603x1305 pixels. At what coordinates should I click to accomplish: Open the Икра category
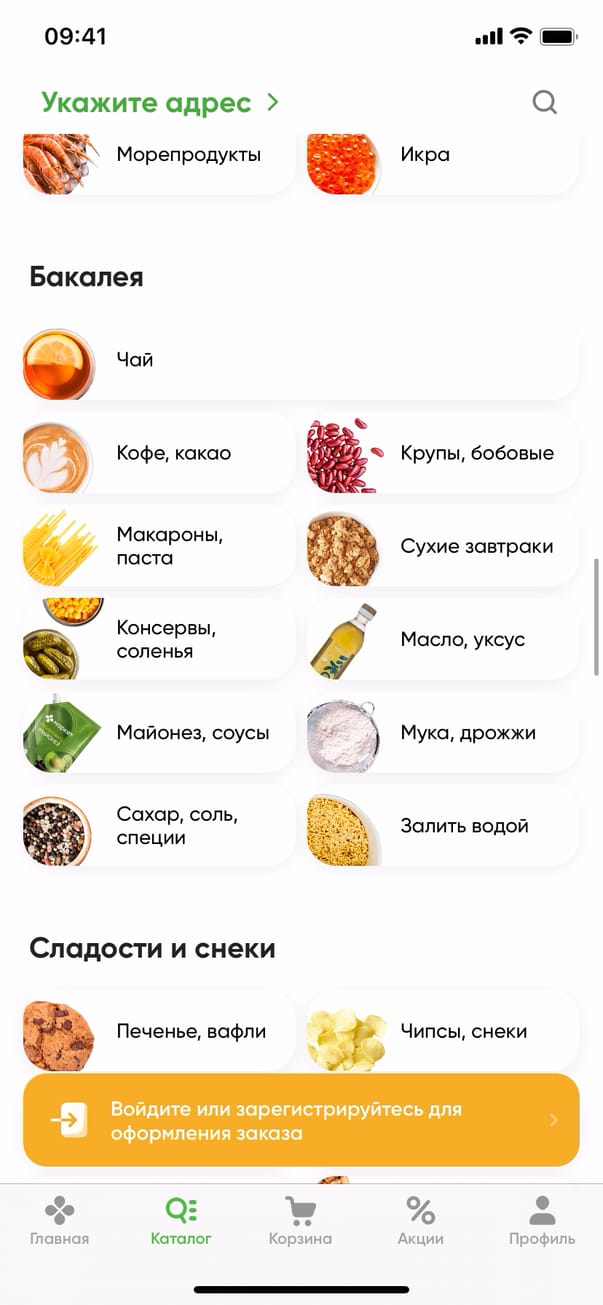coord(443,159)
